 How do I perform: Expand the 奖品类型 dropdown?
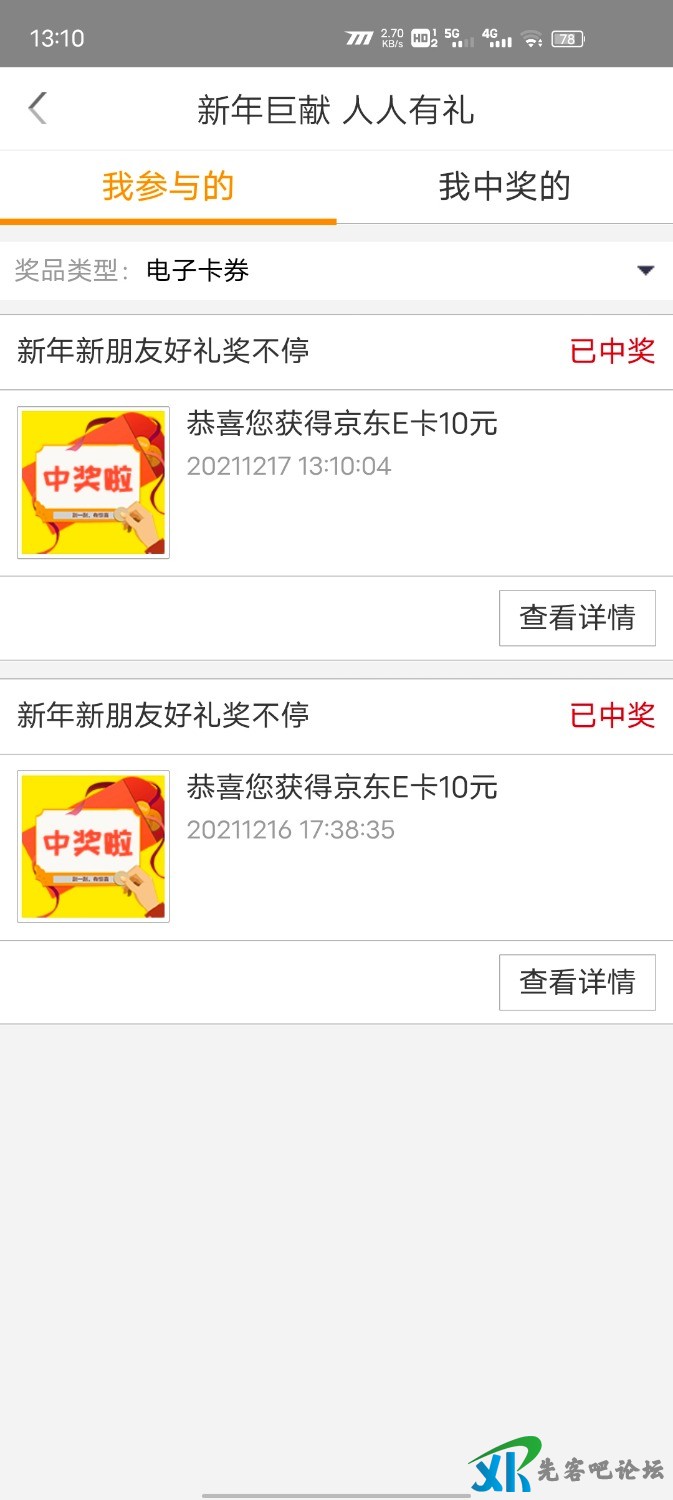(645, 270)
